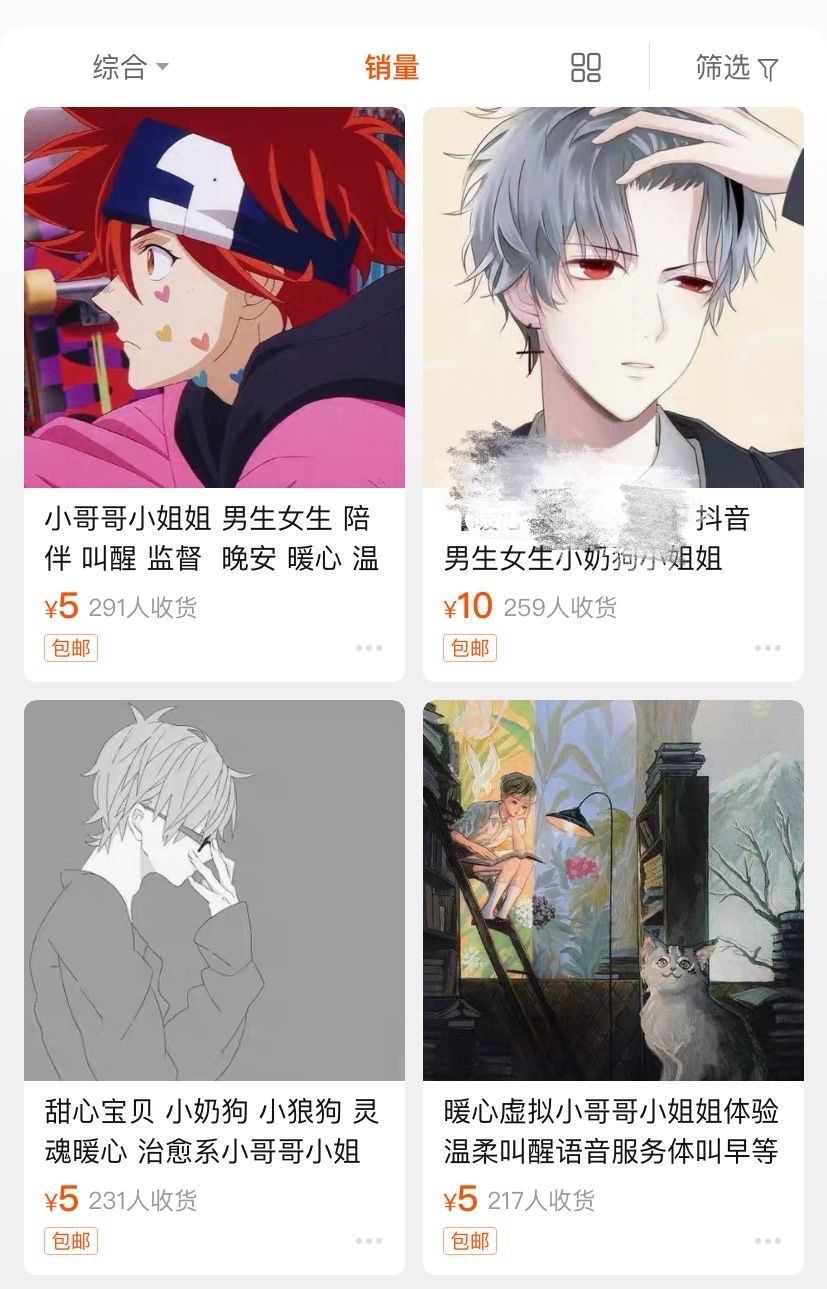Open the 暖心虚拟小哥哥小姐姐体验 listing

click(x=613, y=890)
